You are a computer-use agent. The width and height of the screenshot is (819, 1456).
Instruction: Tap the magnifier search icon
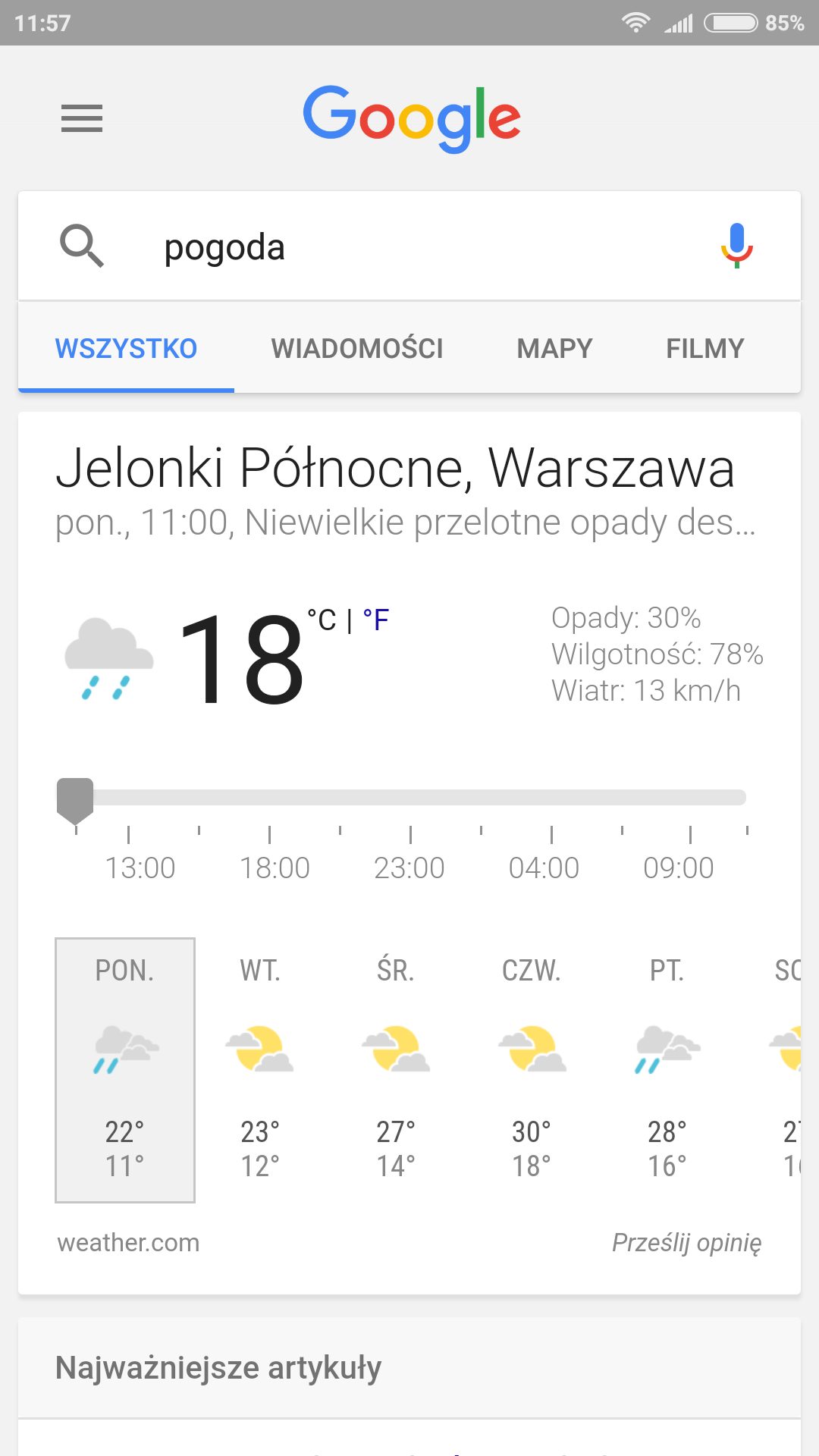(82, 246)
